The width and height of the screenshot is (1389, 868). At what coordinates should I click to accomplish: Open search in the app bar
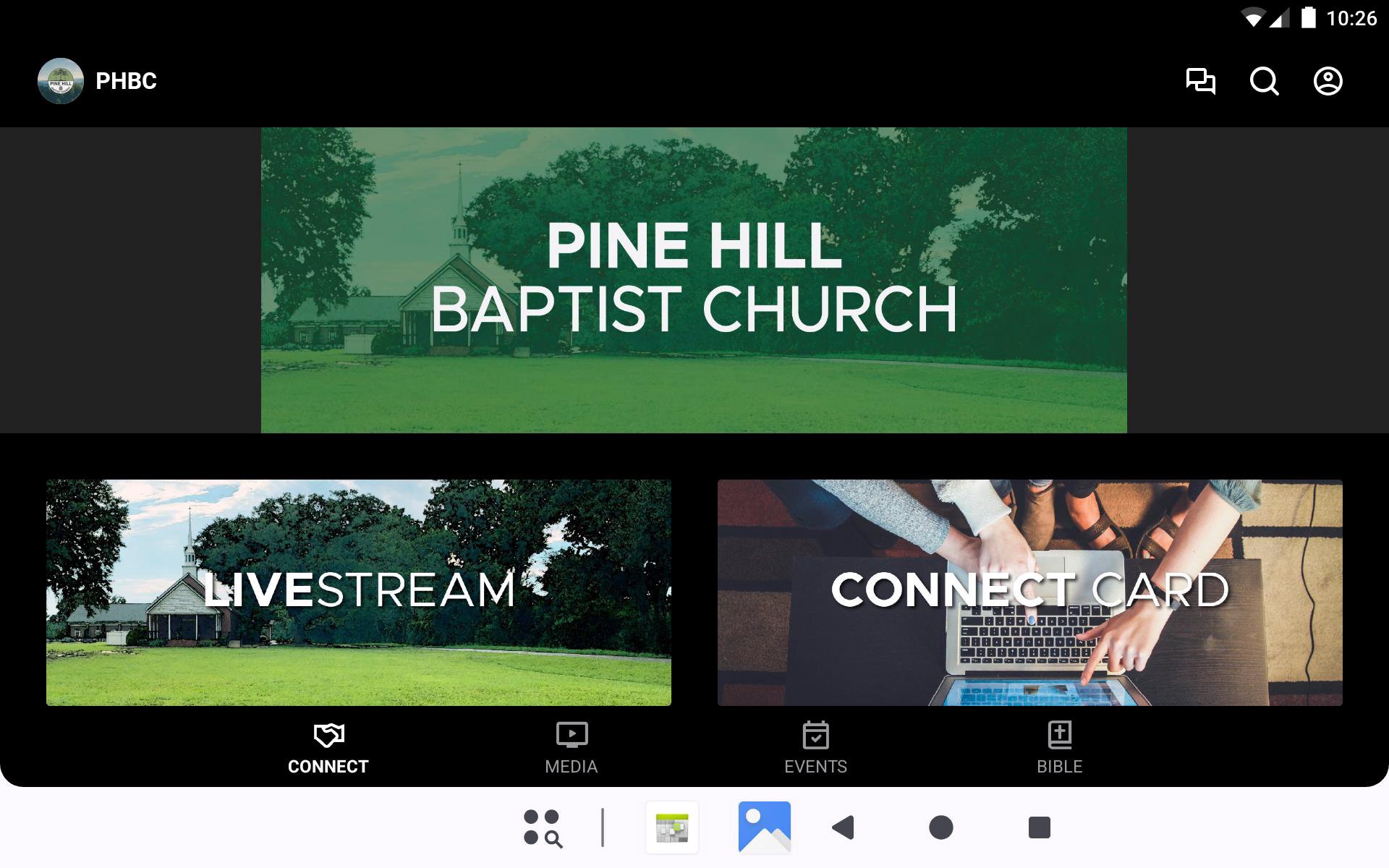1264,81
